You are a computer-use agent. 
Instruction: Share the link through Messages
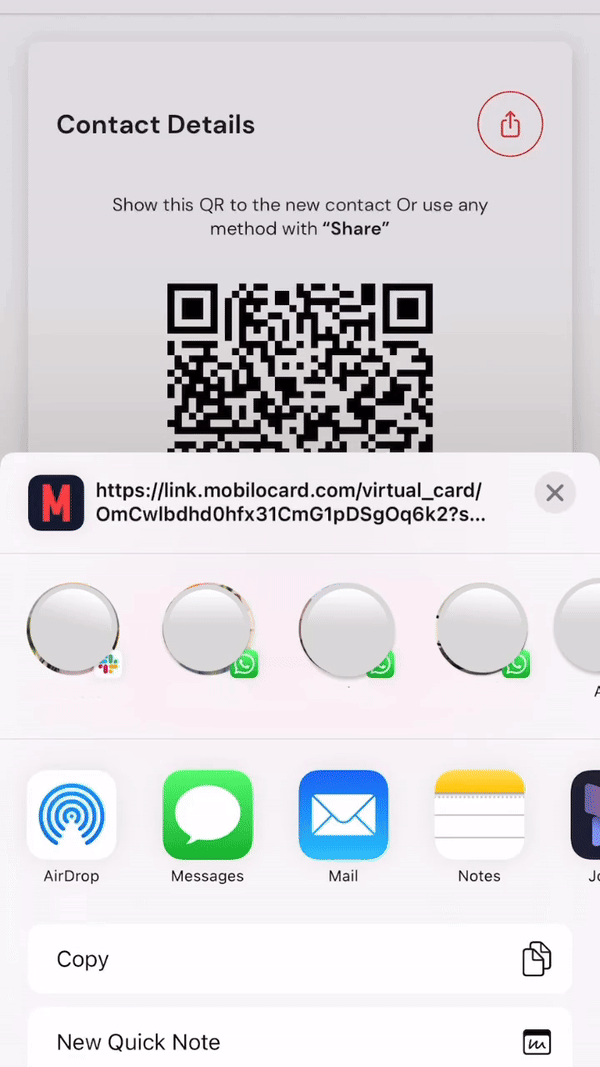pyautogui.click(x=207, y=815)
